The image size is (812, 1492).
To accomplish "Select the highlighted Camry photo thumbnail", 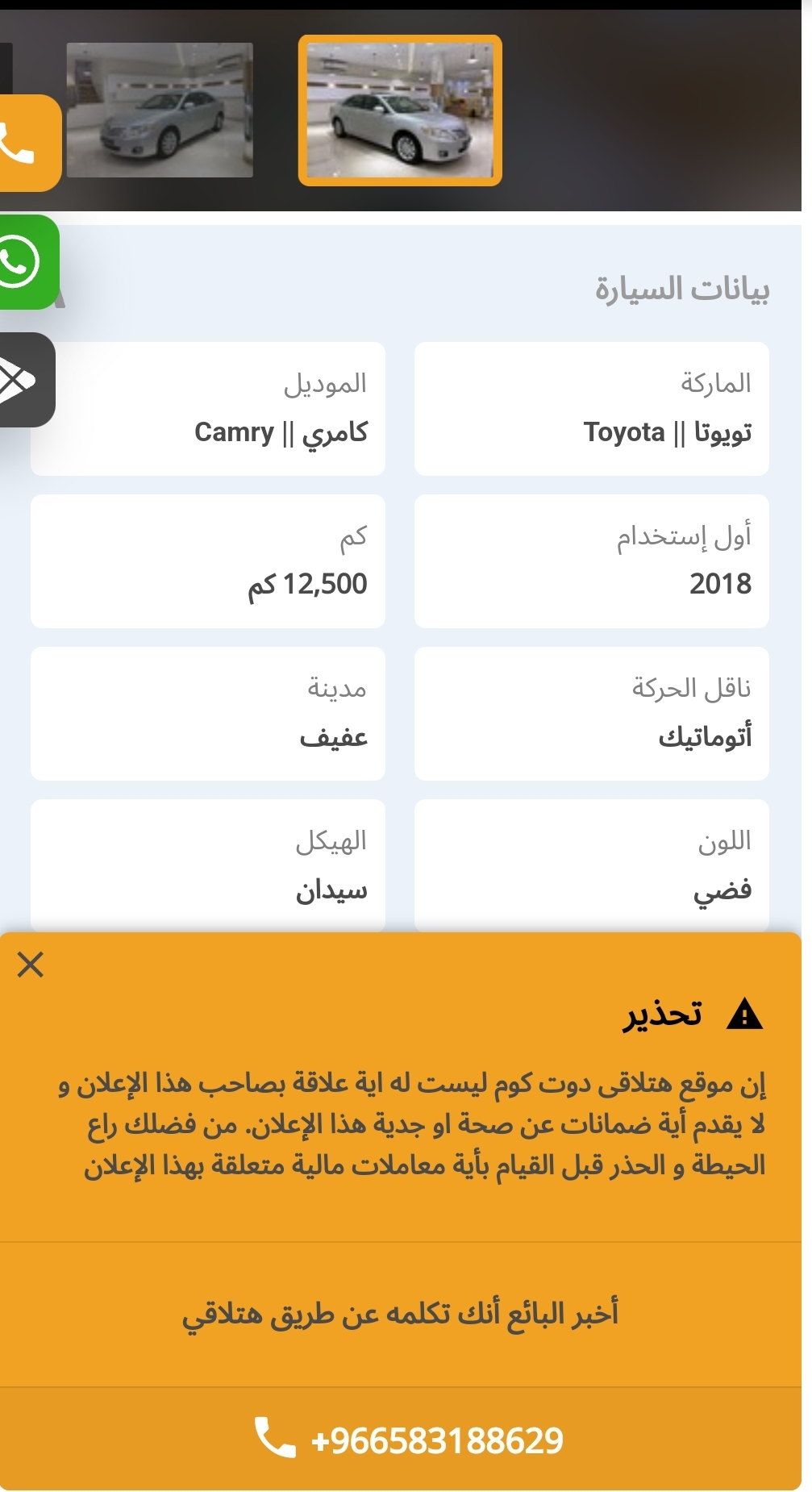I will coord(400,110).
